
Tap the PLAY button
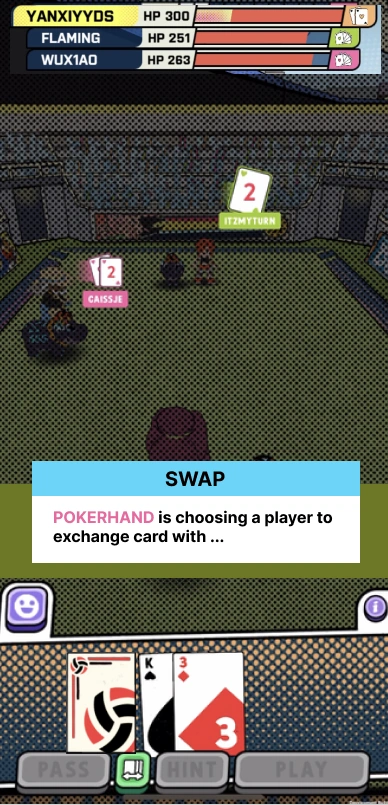point(301,770)
